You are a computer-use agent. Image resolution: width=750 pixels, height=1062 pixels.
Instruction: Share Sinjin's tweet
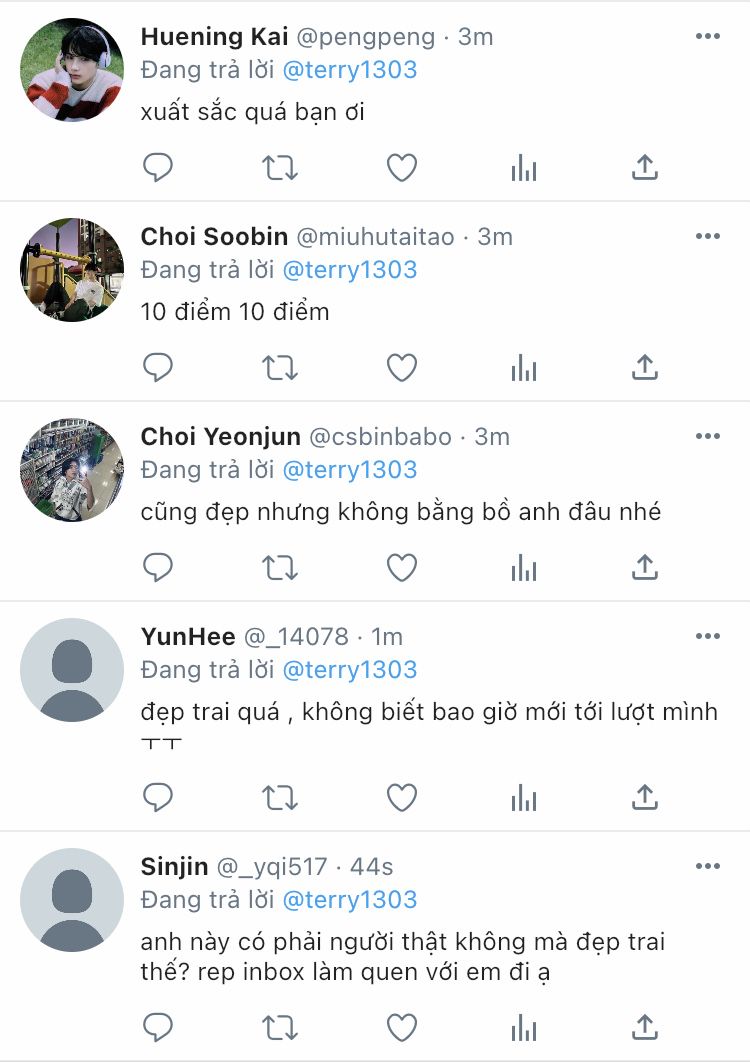click(645, 1027)
